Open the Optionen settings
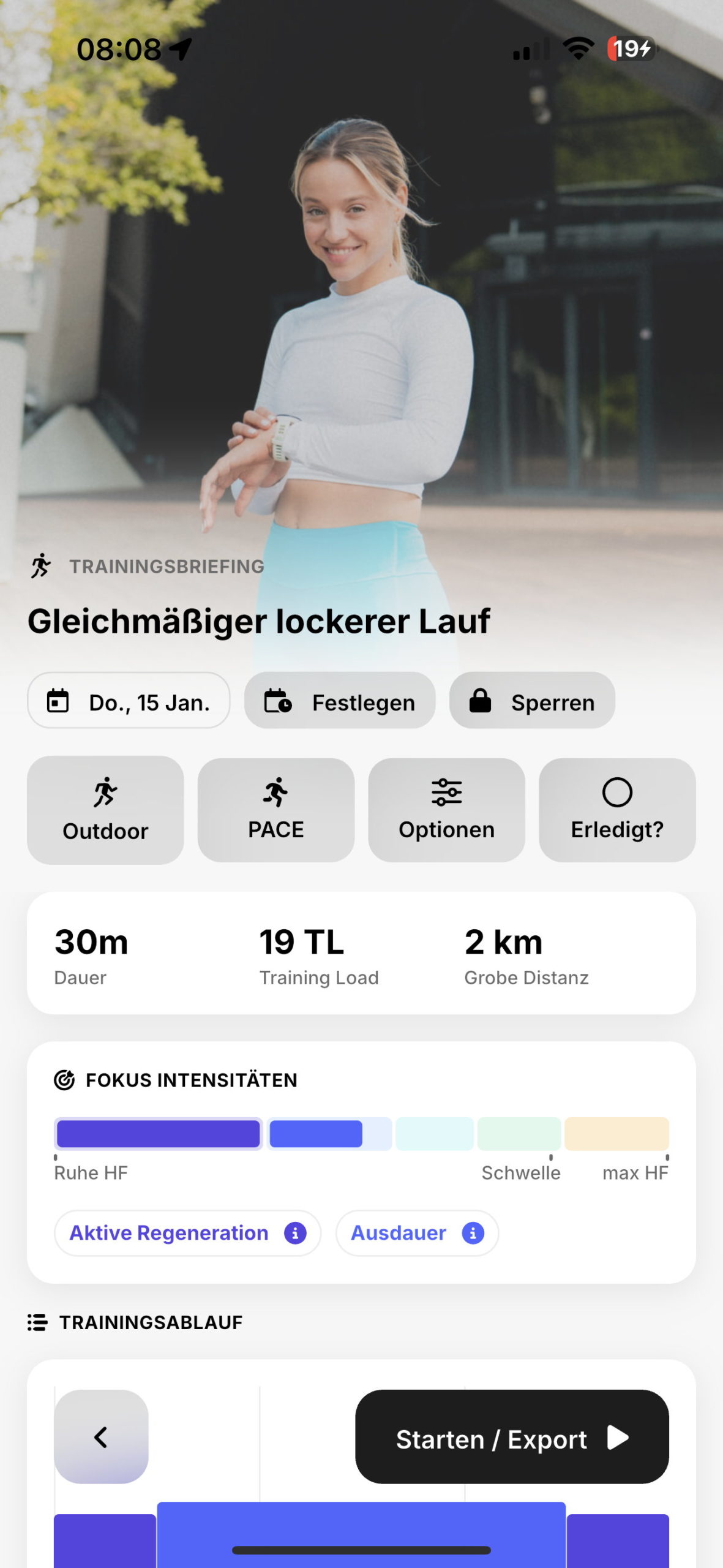 (x=446, y=810)
